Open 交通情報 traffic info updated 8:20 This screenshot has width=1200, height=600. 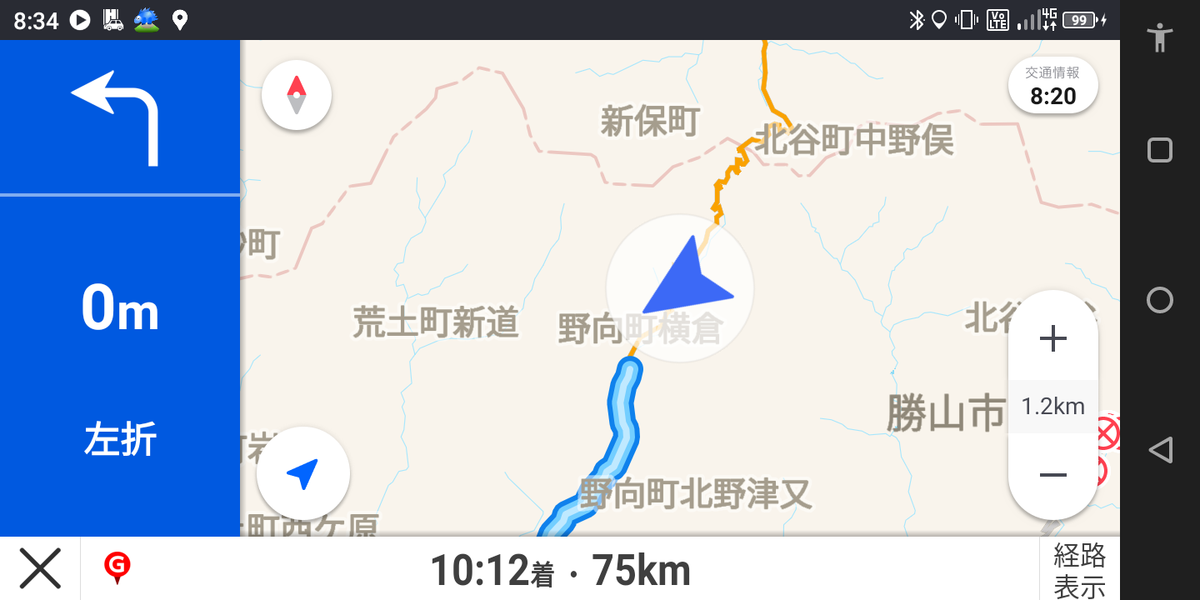click(1053, 86)
